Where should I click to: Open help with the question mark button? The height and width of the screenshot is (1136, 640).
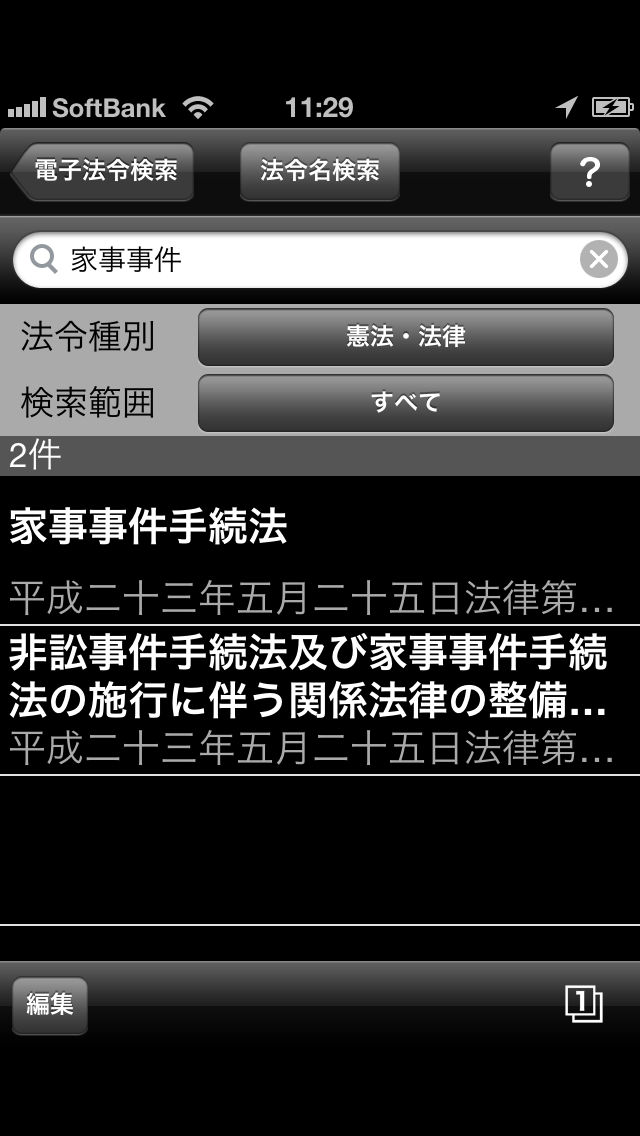coord(589,173)
